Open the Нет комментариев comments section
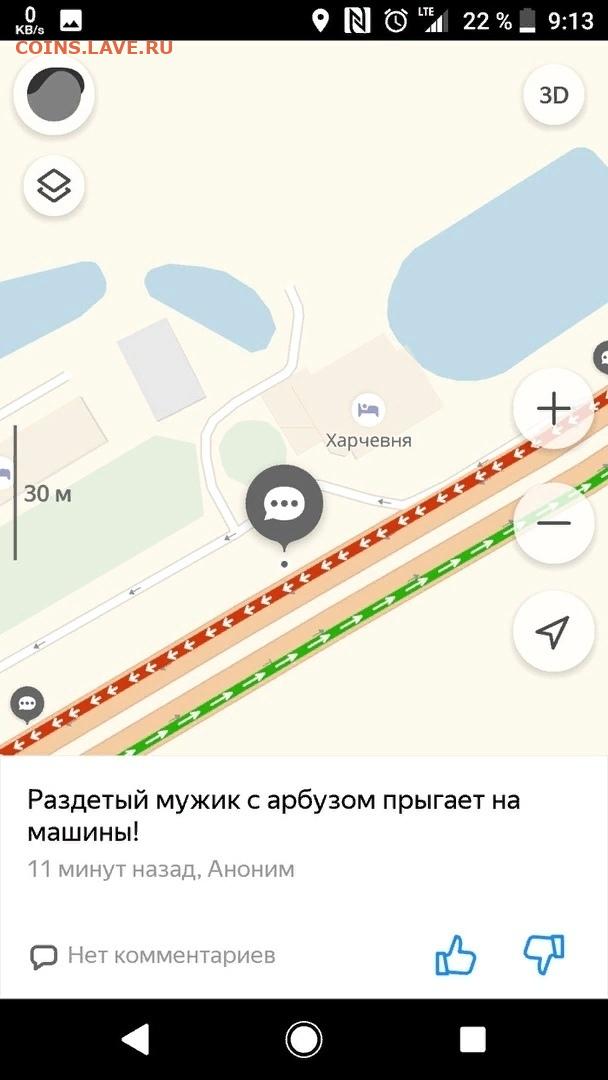The width and height of the screenshot is (608, 1080). [153, 955]
